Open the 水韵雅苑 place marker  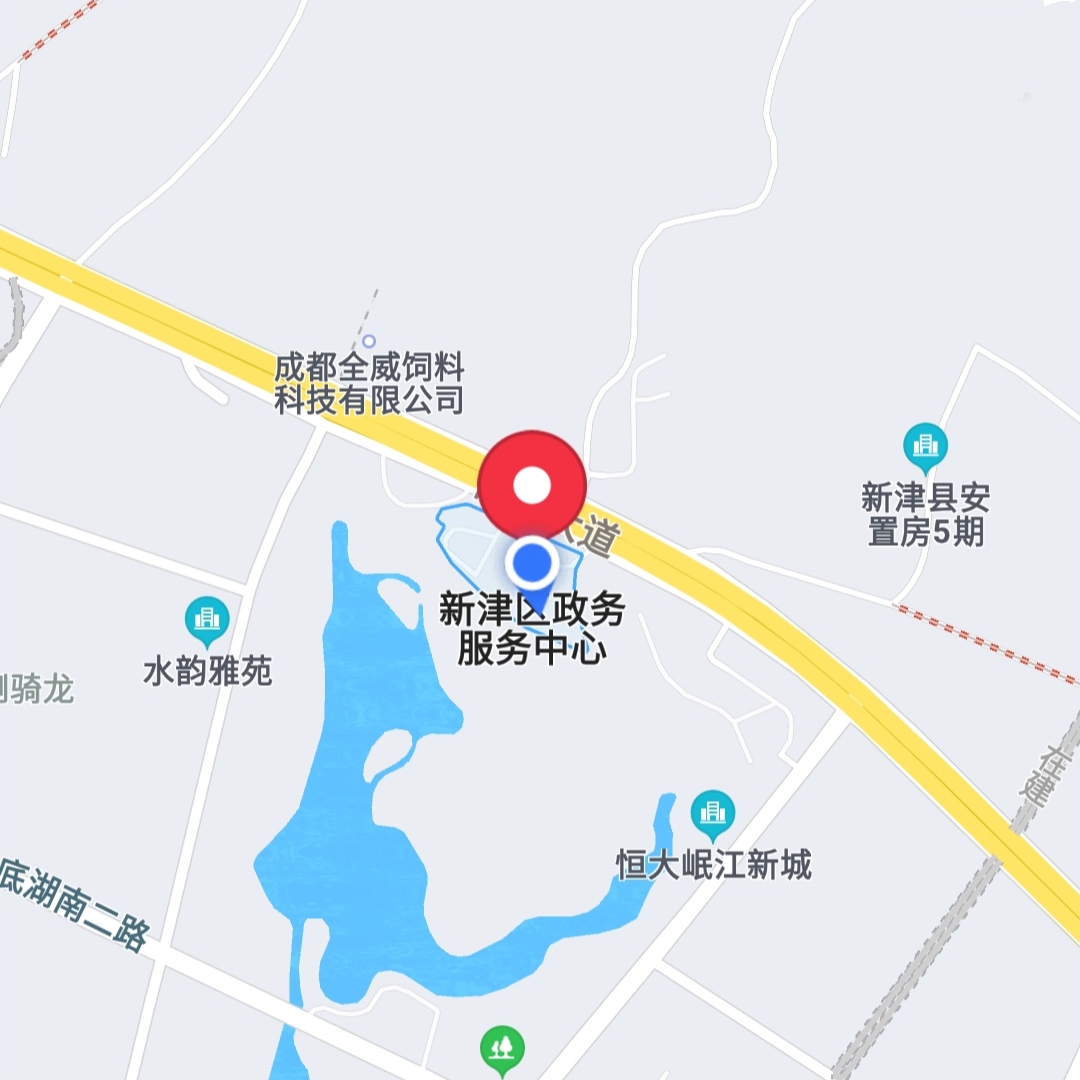pos(207,620)
